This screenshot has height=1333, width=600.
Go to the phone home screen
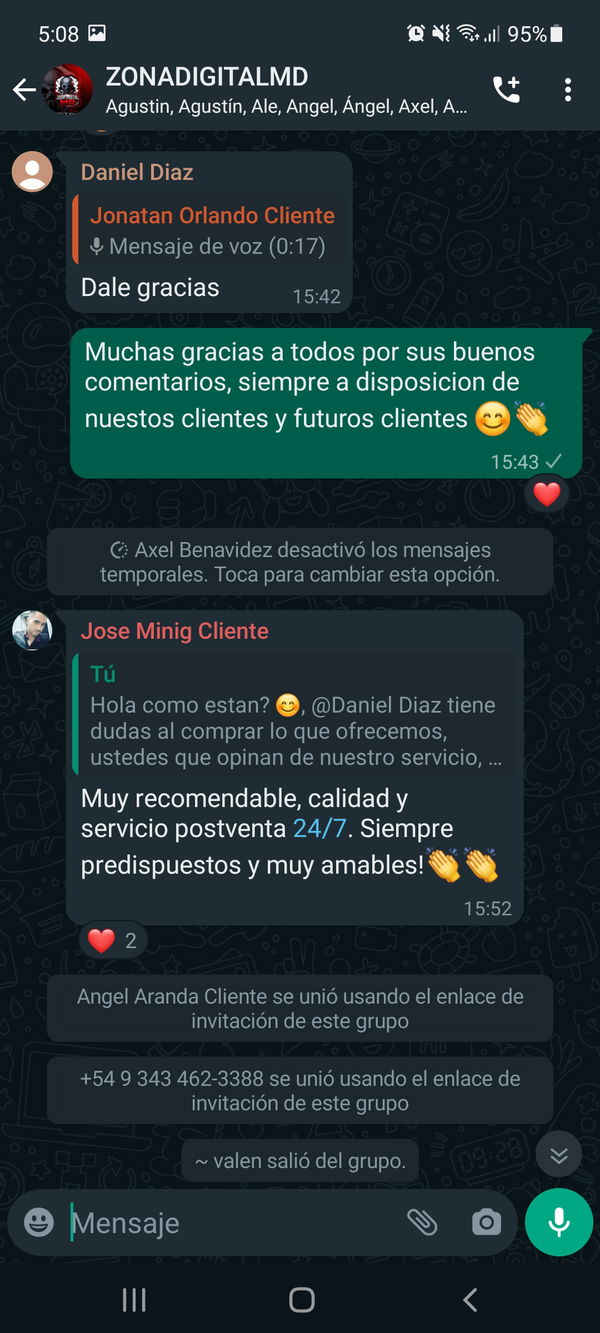click(301, 1299)
